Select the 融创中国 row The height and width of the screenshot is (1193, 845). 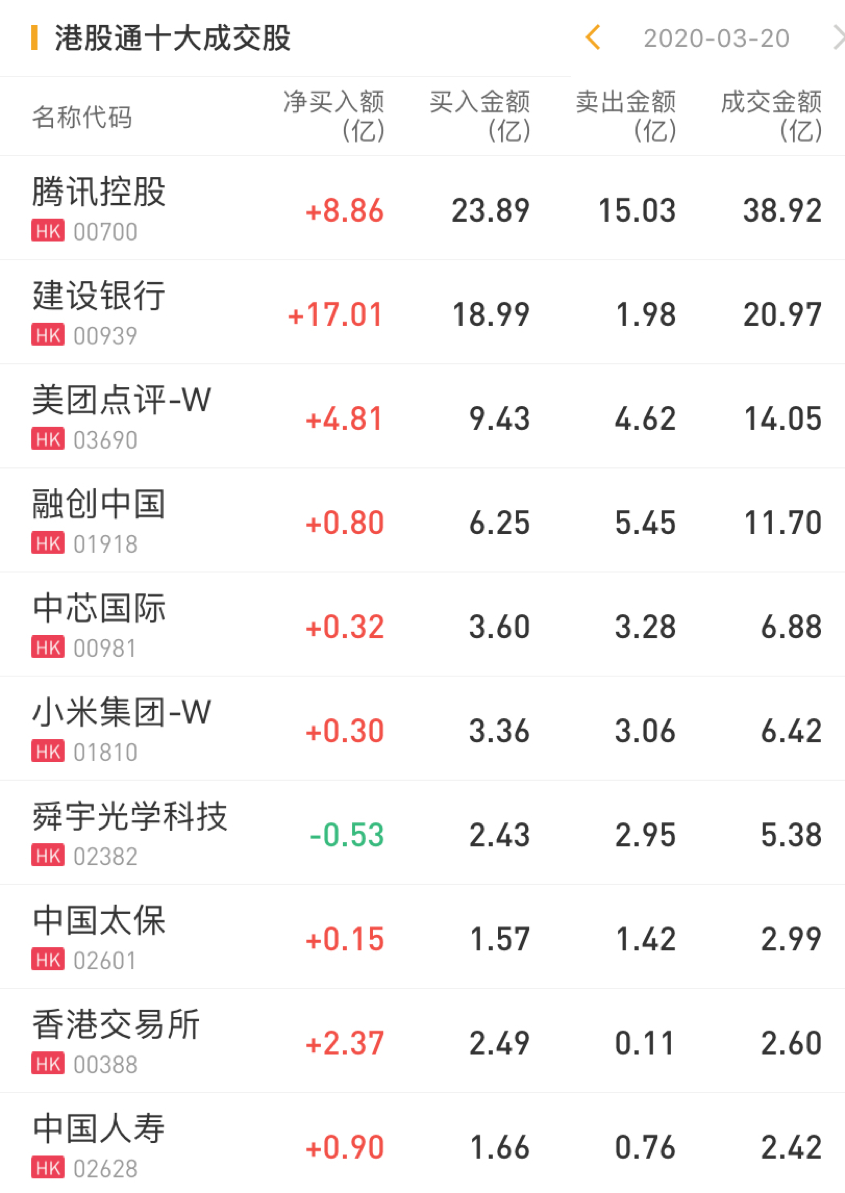tap(99, 504)
